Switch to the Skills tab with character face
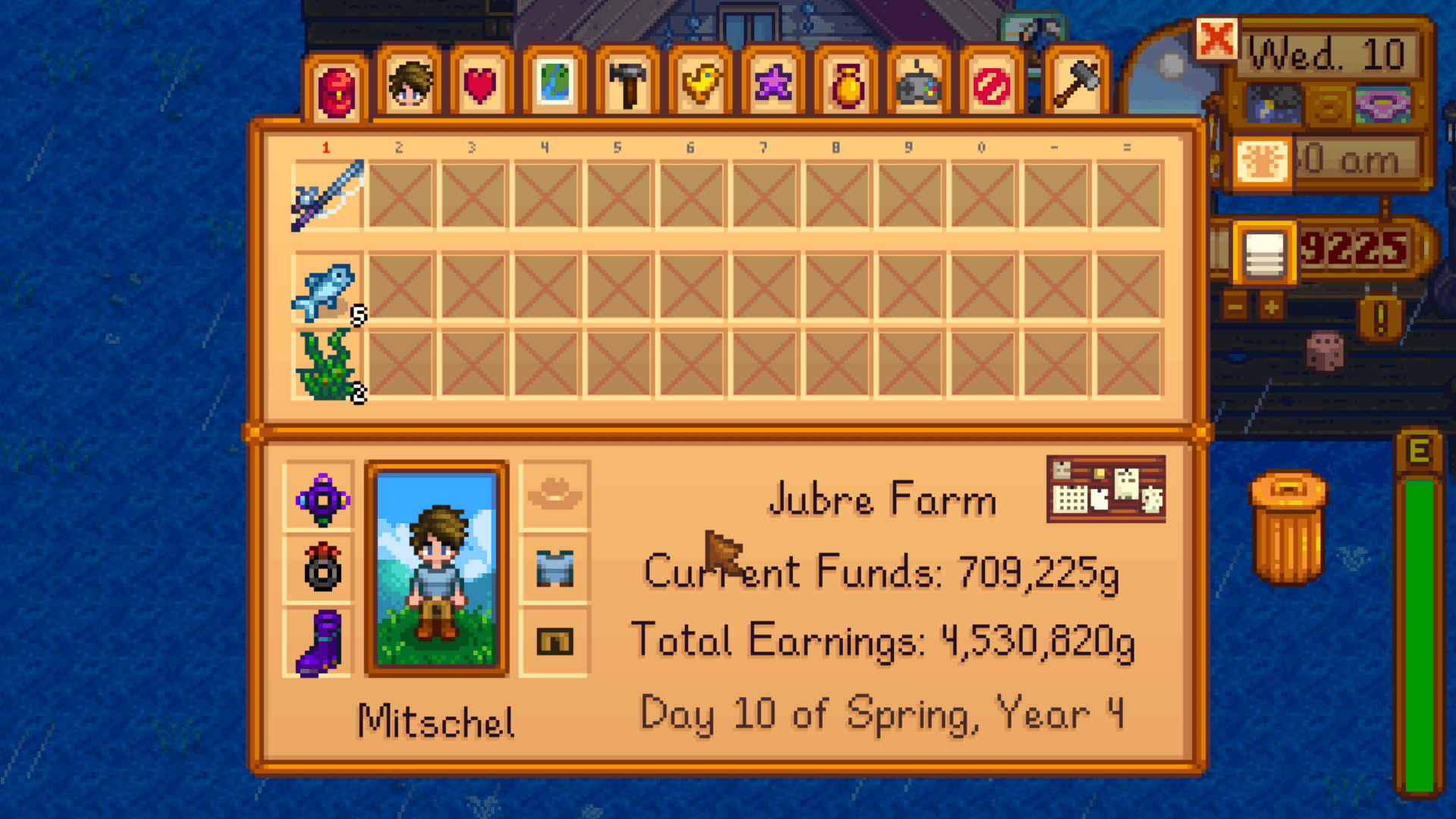 [409, 83]
